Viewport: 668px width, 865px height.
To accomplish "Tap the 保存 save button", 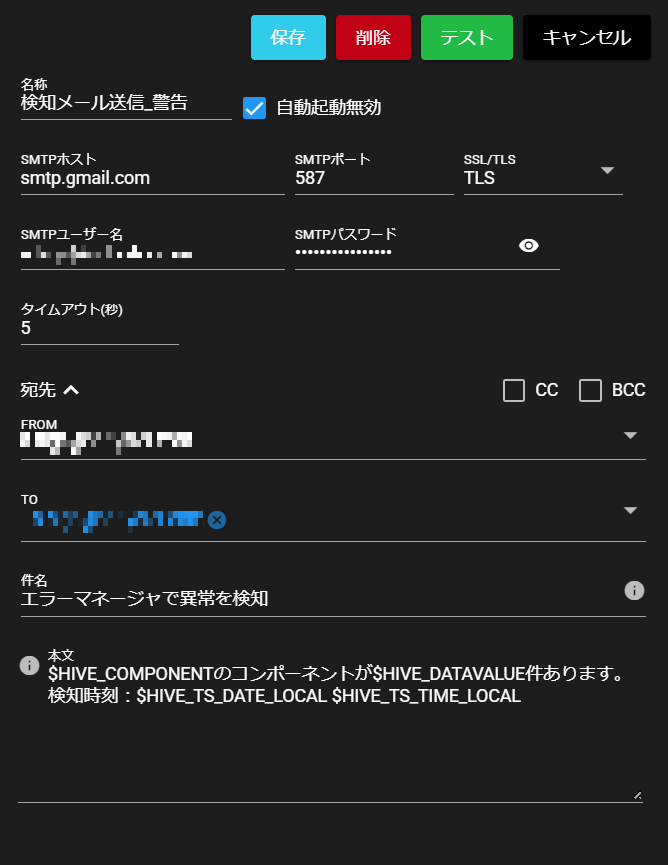I will (288, 38).
